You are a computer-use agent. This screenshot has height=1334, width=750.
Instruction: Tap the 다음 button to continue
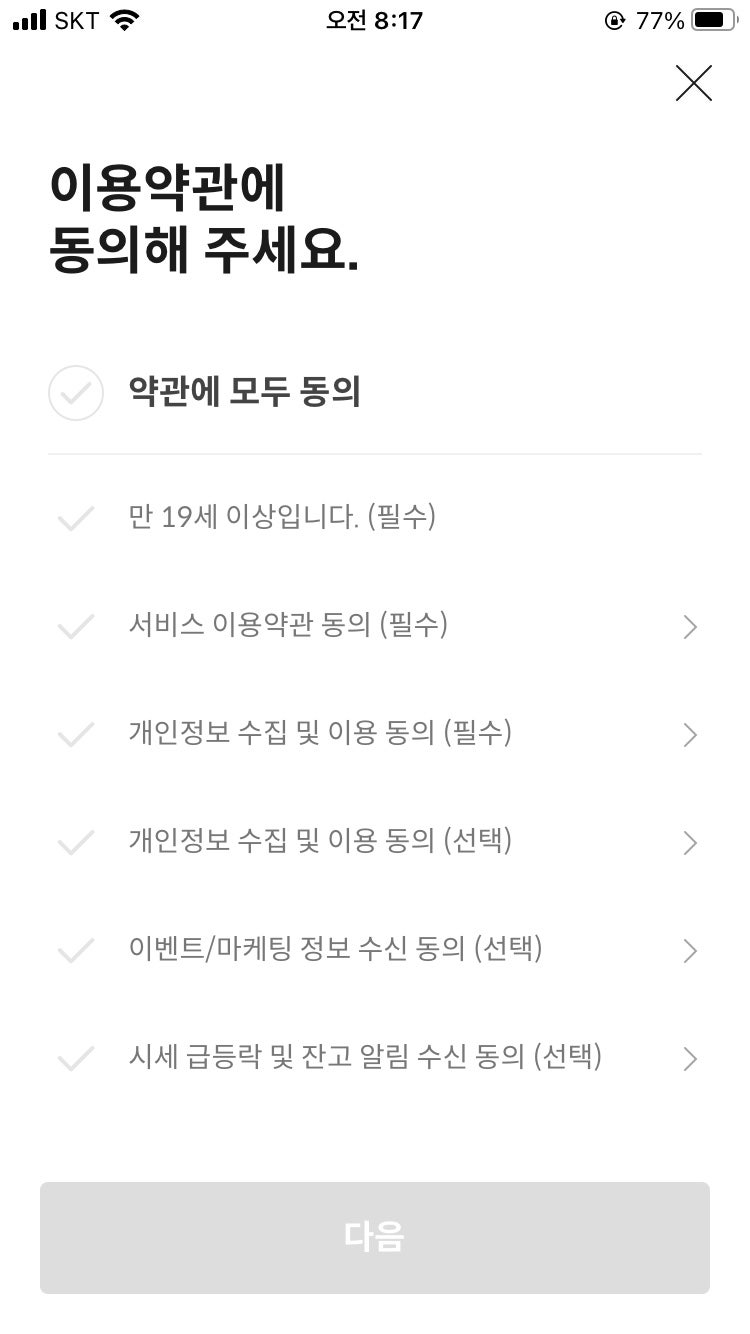click(x=375, y=1238)
